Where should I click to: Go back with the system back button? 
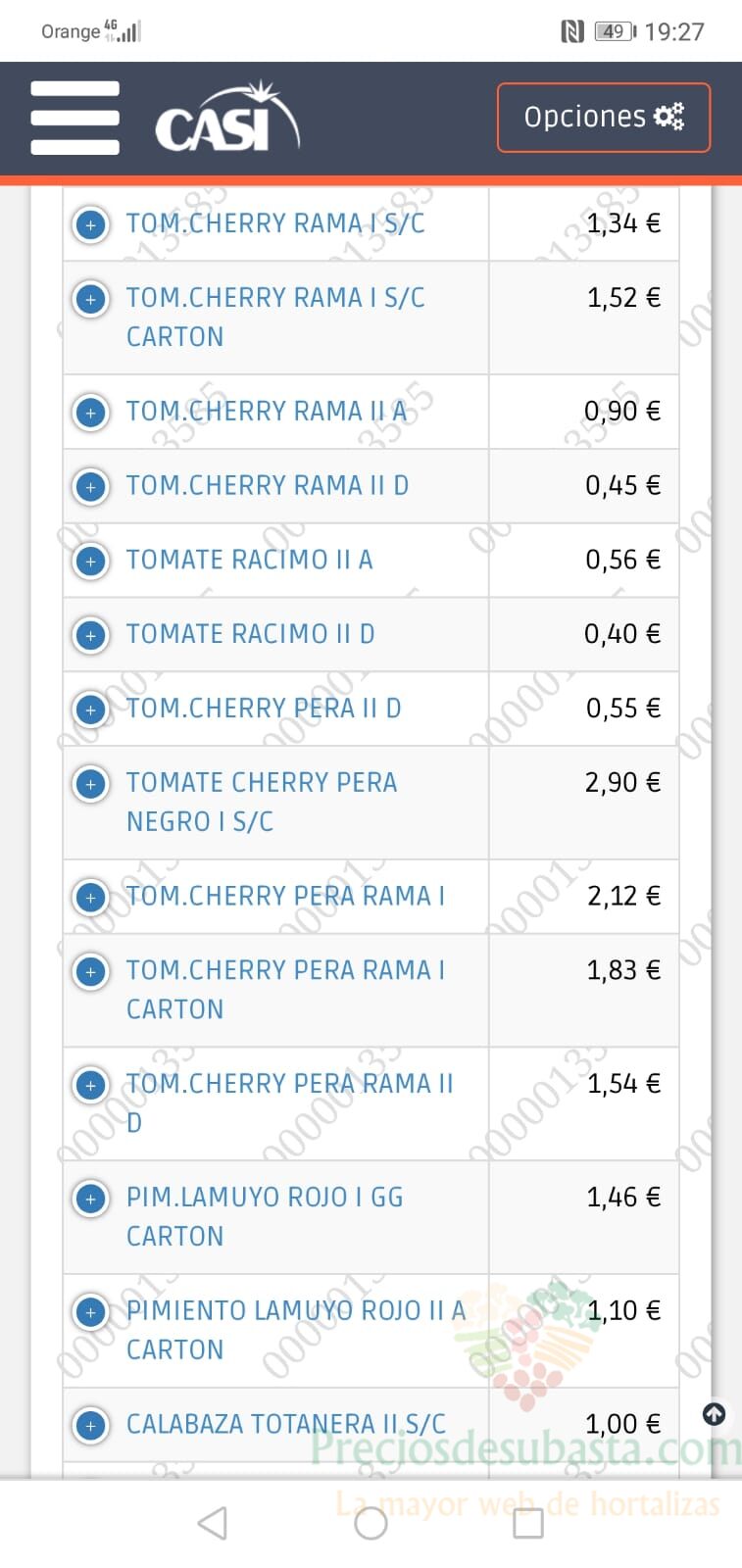pos(213,1523)
